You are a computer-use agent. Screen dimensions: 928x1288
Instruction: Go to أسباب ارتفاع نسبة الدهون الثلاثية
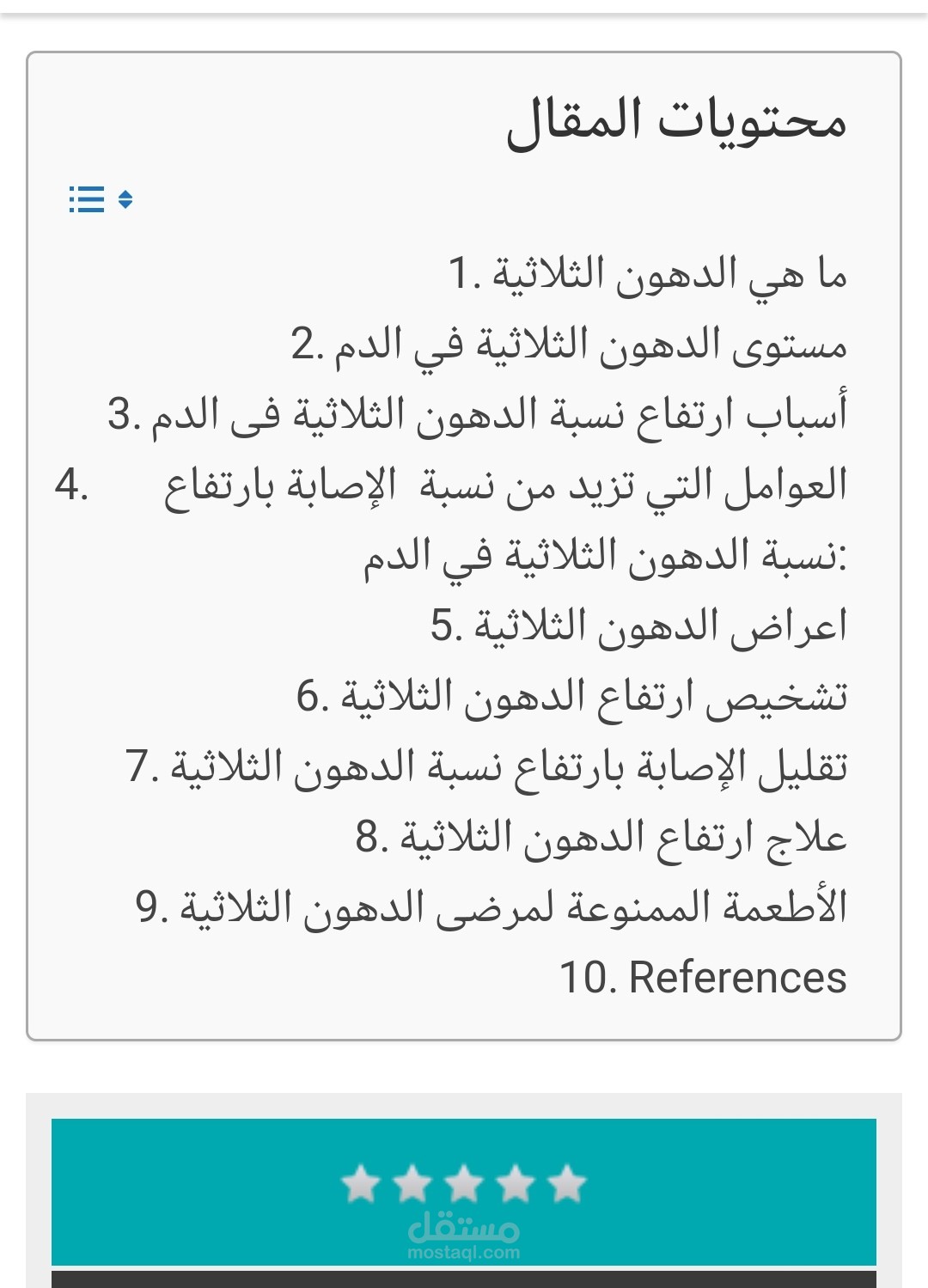[478, 414]
